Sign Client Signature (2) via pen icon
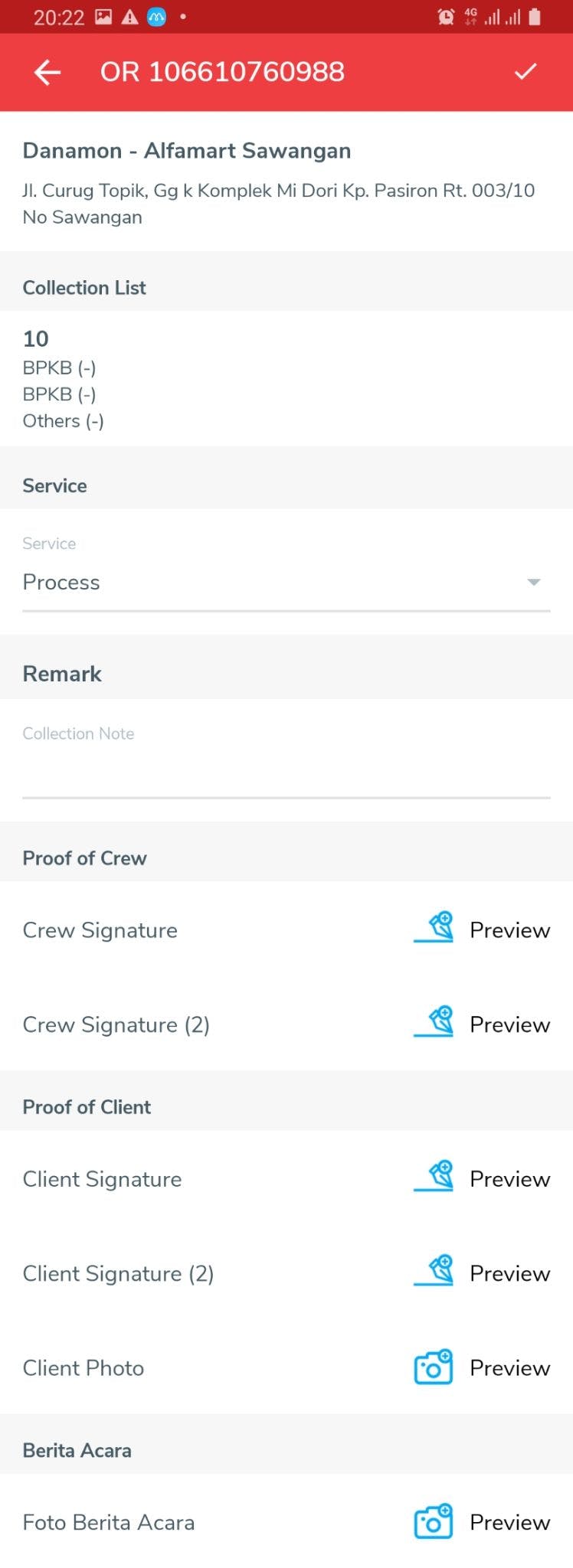The height and width of the screenshot is (1568, 573). point(434,1272)
